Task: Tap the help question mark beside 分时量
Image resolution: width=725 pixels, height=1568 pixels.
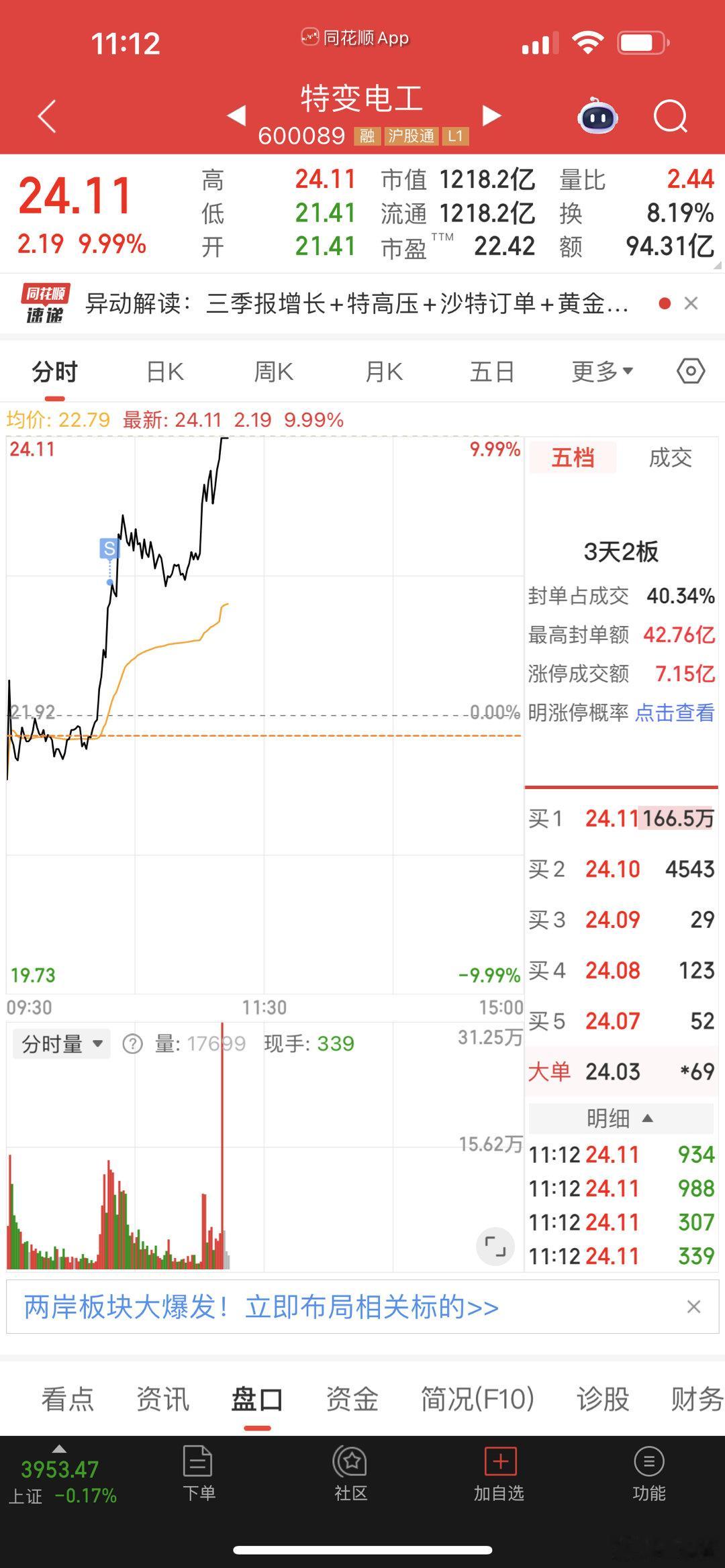Action: [134, 1043]
